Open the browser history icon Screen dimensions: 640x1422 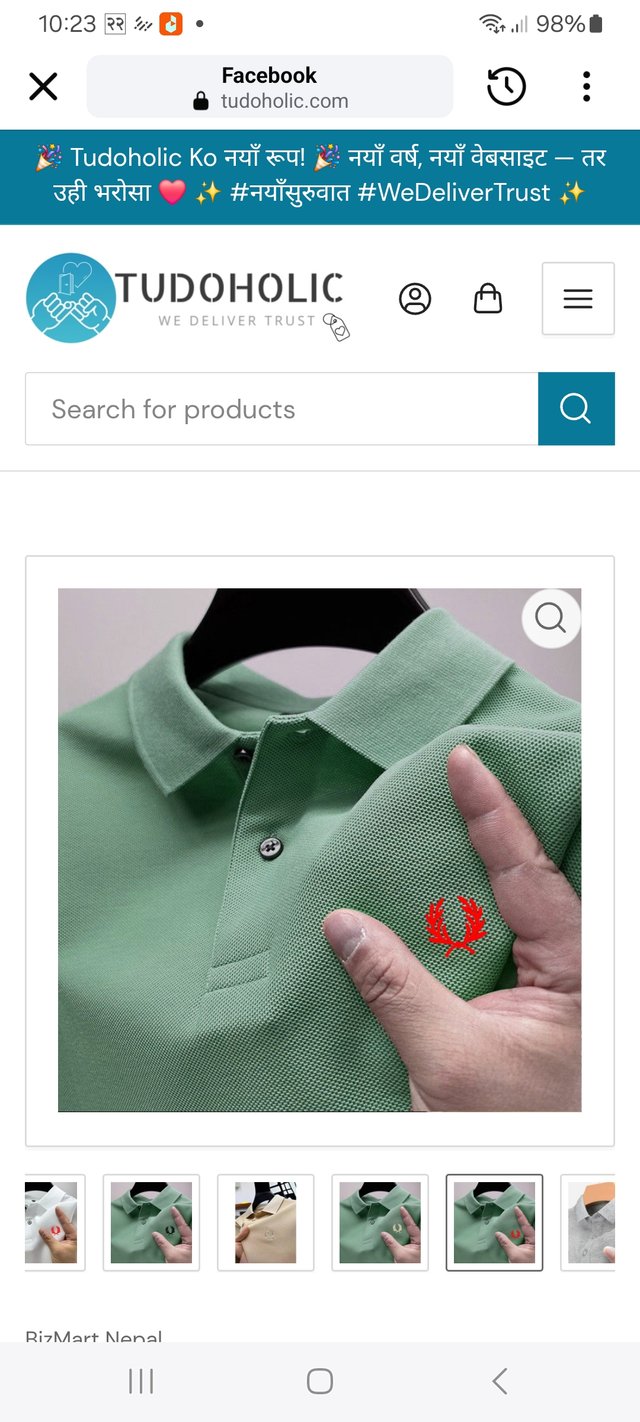[x=506, y=87]
